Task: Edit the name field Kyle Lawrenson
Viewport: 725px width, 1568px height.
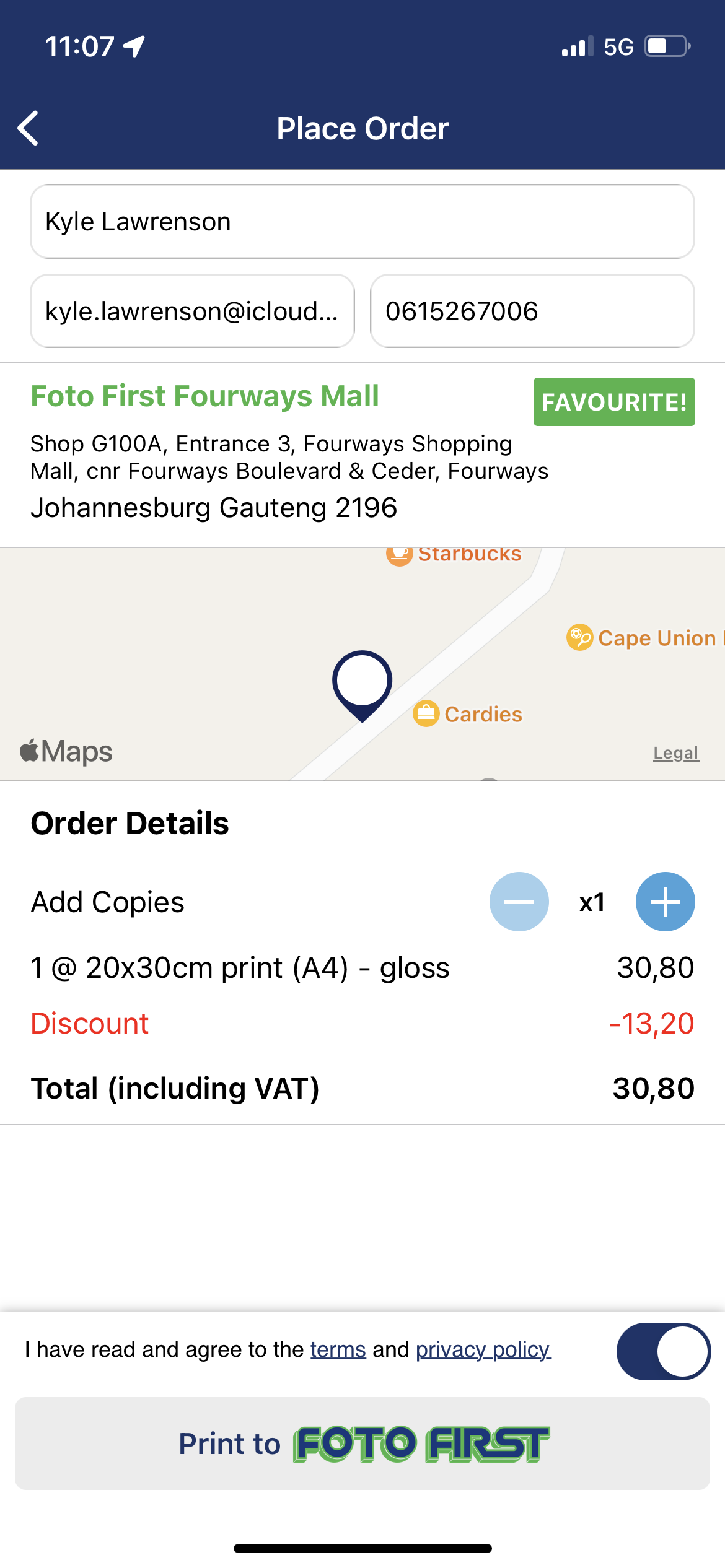Action: click(x=362, y=221)
